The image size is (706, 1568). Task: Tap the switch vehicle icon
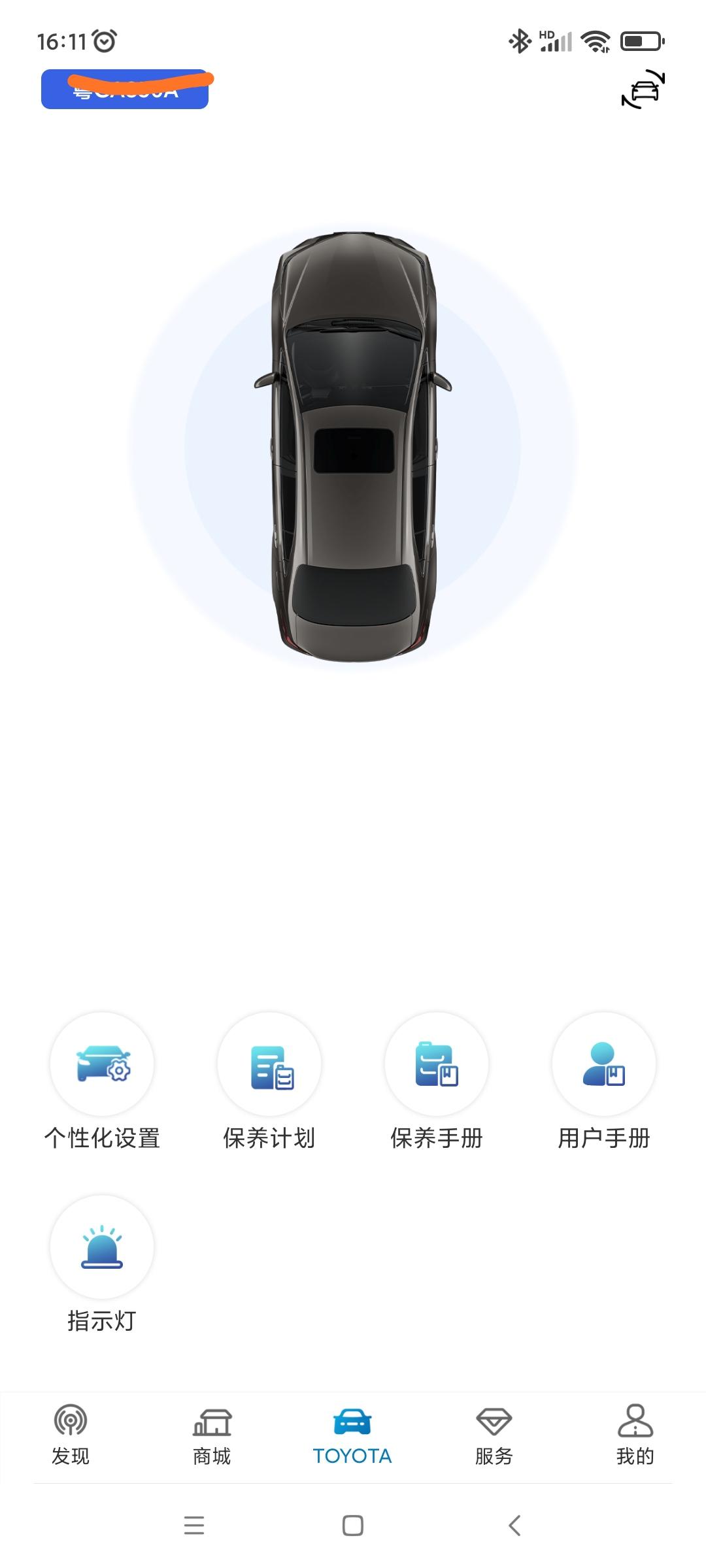coord(643,89)
